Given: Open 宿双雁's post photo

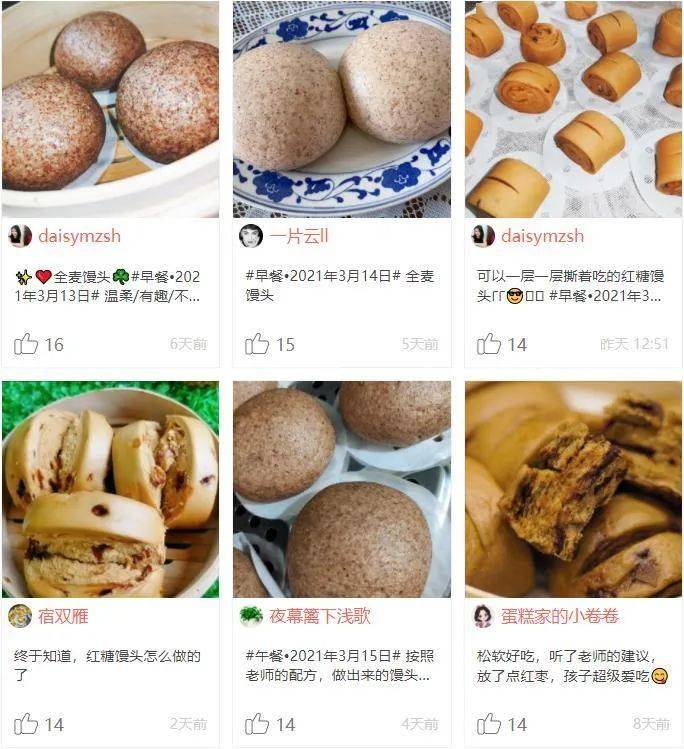Looking at the screenshot, I should (110, 489).
